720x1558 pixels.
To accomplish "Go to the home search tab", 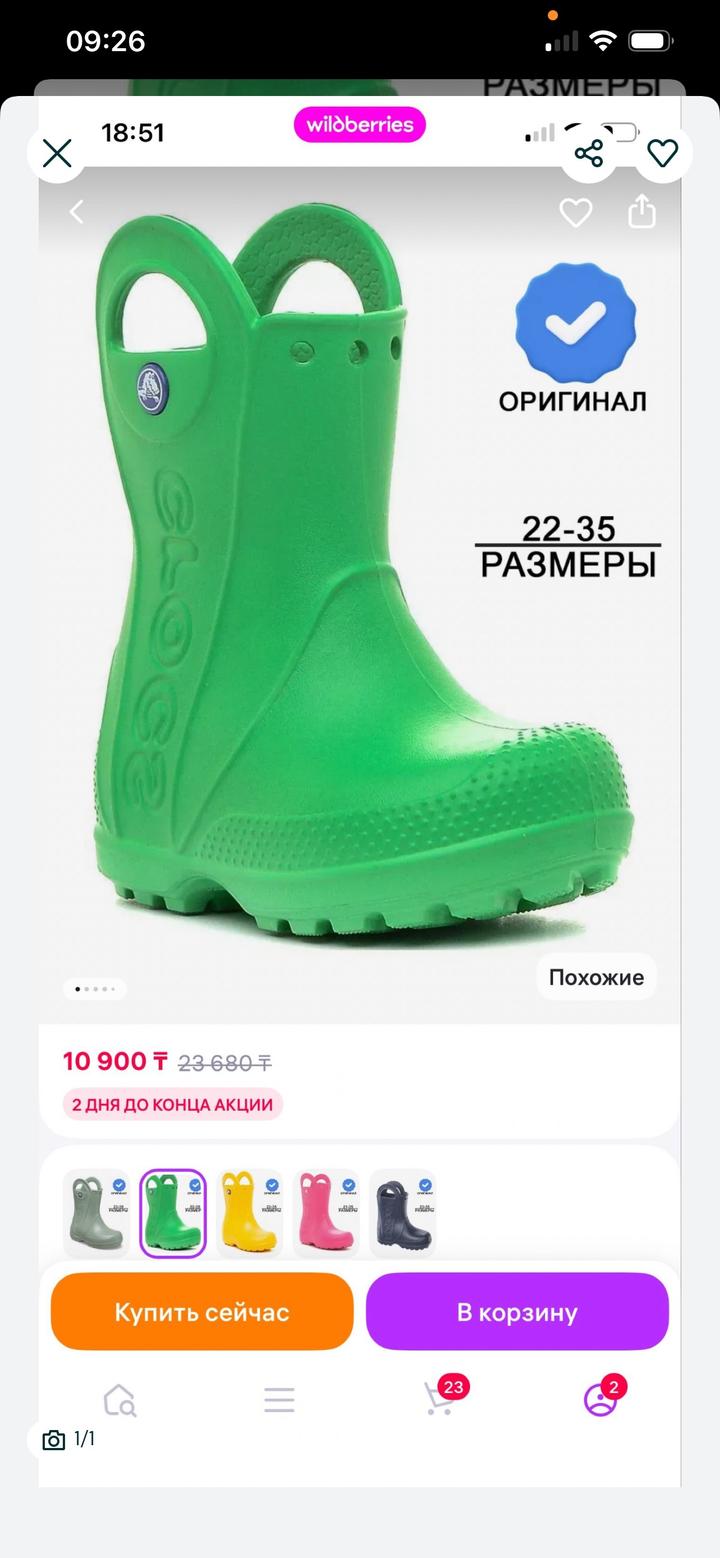I will pos(120,1400).
